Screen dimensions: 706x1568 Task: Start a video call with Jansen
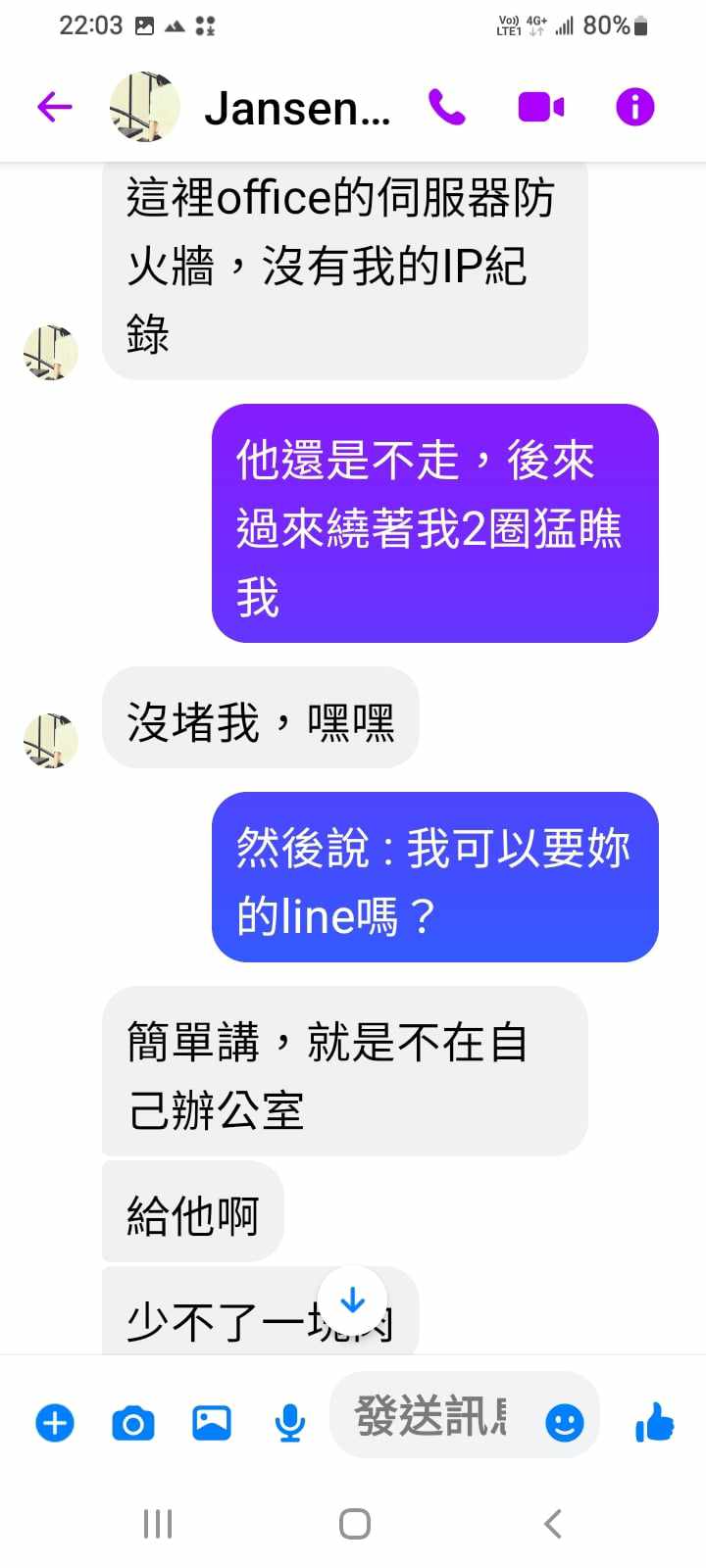(540, 107)
